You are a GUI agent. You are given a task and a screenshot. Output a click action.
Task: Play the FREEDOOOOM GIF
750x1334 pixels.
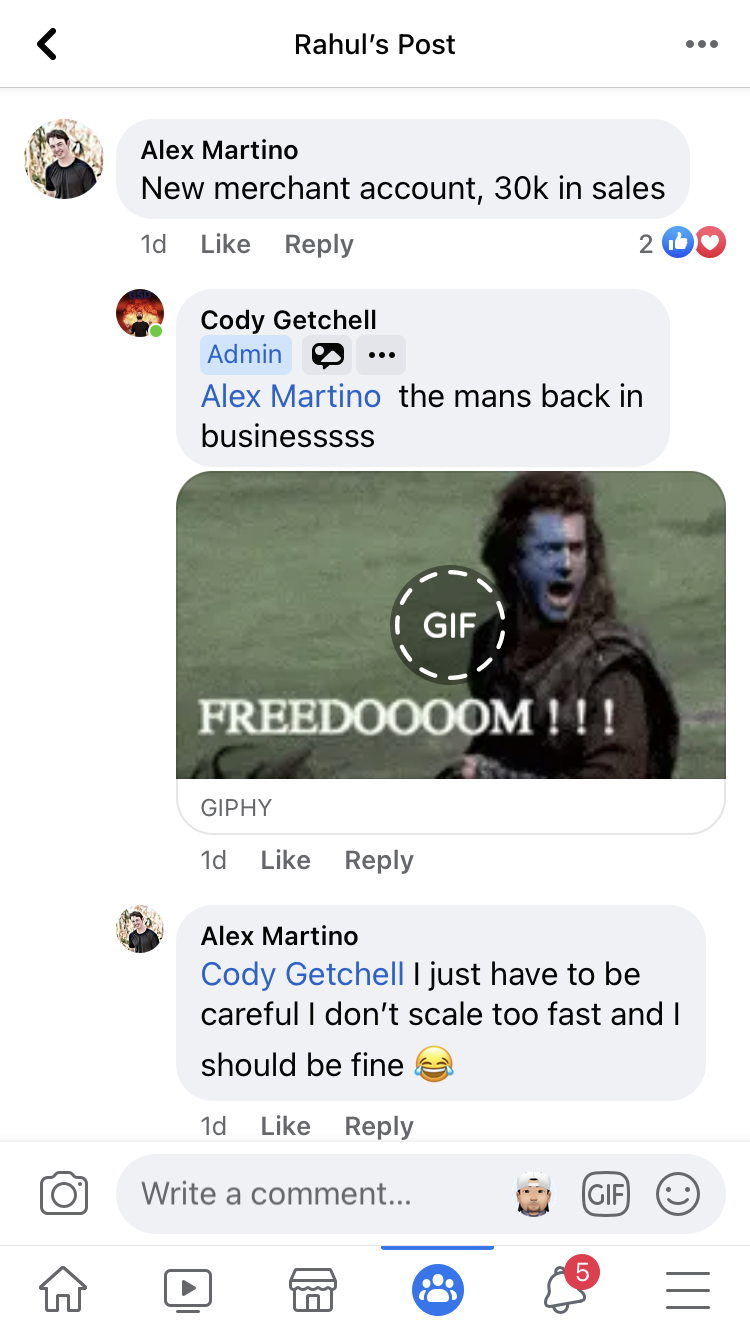[449, 625]
